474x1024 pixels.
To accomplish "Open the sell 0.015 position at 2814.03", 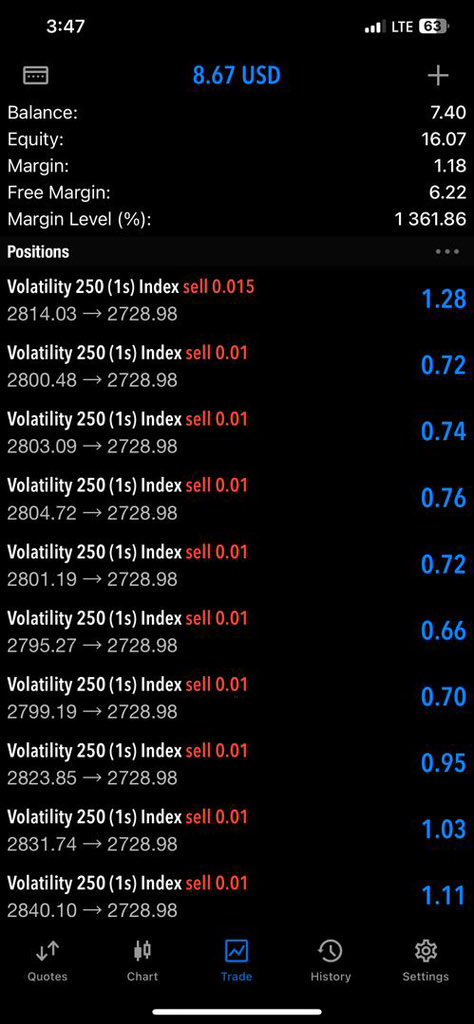I will click(x=237, y=299).
